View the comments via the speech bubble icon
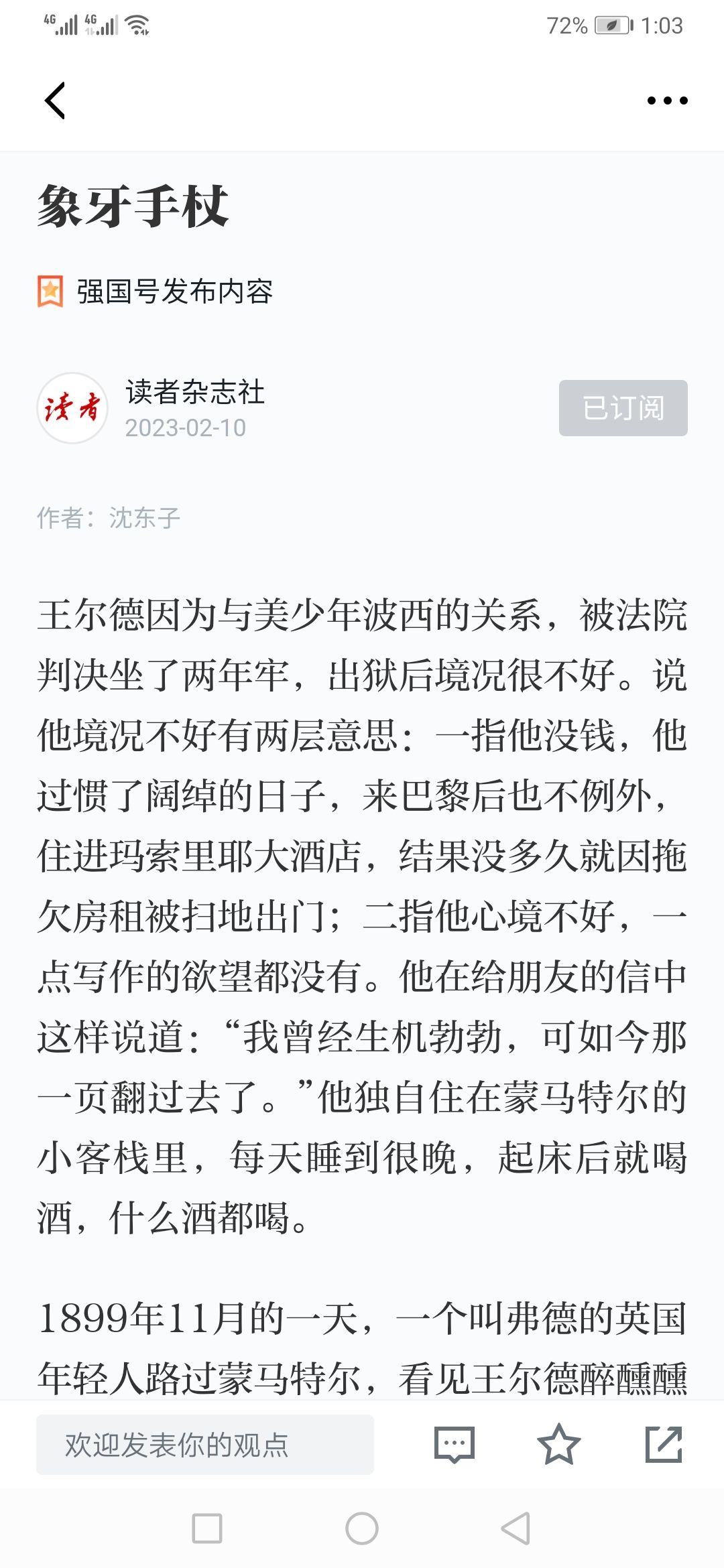The image size is (724, 1568). point(455,1445)
